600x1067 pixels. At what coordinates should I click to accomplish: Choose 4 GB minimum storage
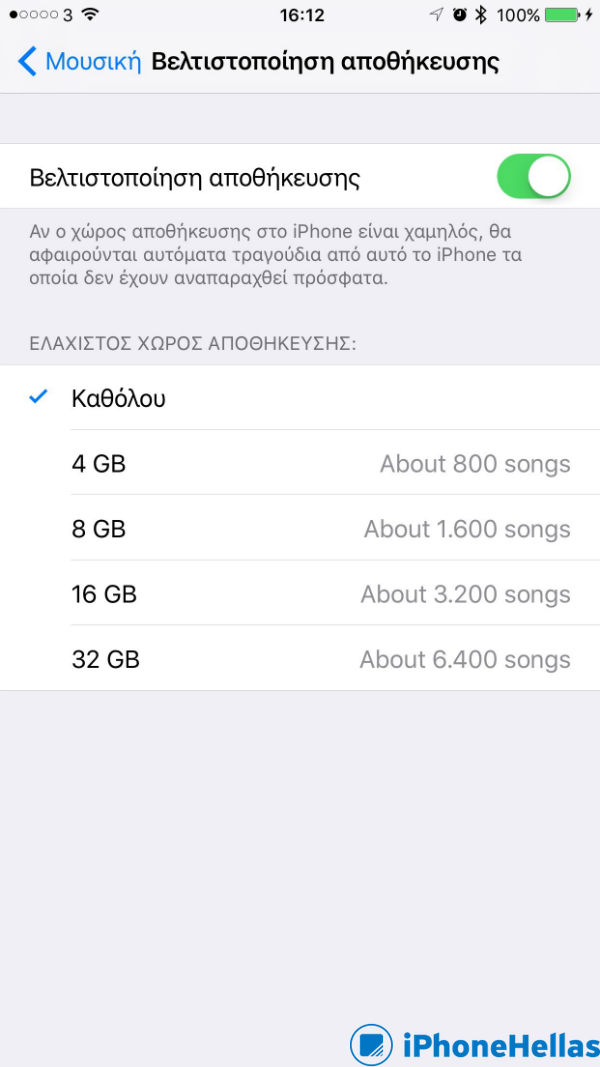pos(300,464)
